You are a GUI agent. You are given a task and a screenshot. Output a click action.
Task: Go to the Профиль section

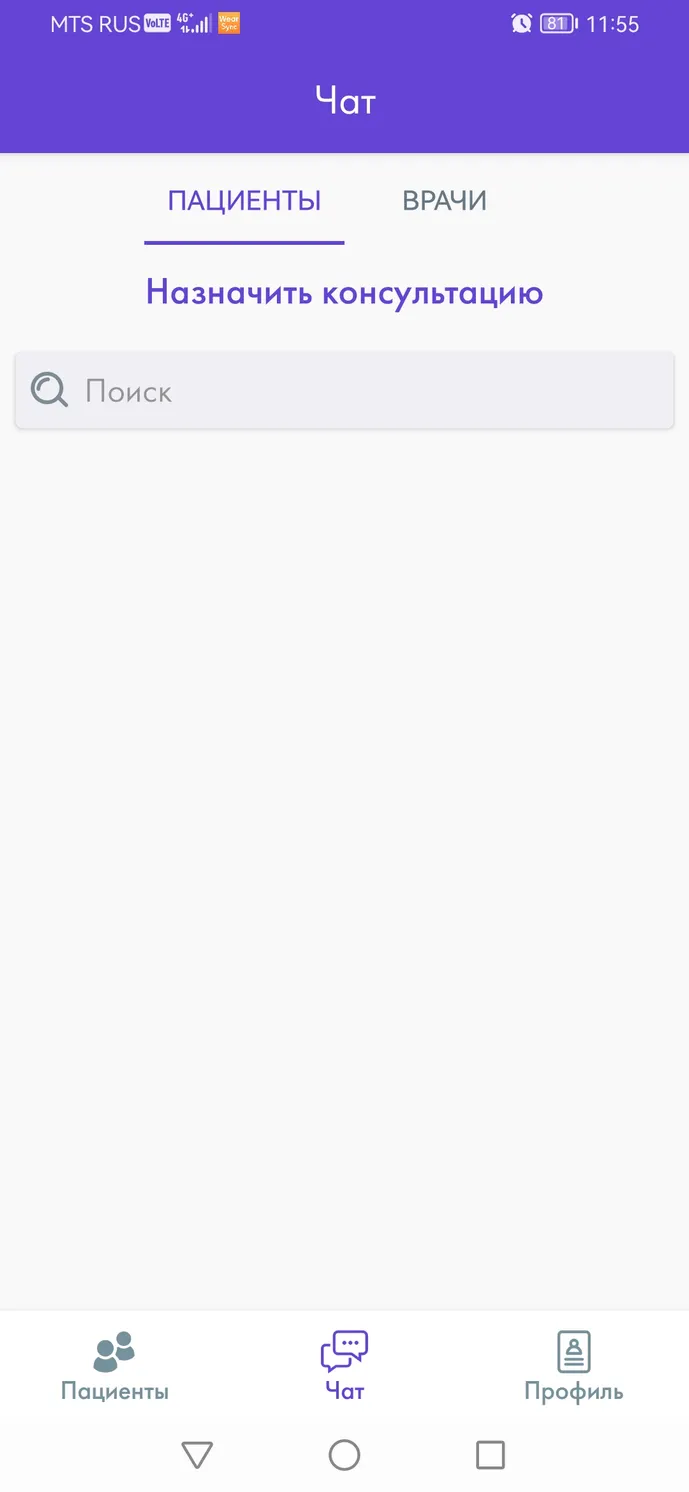tap(574, 1366)
